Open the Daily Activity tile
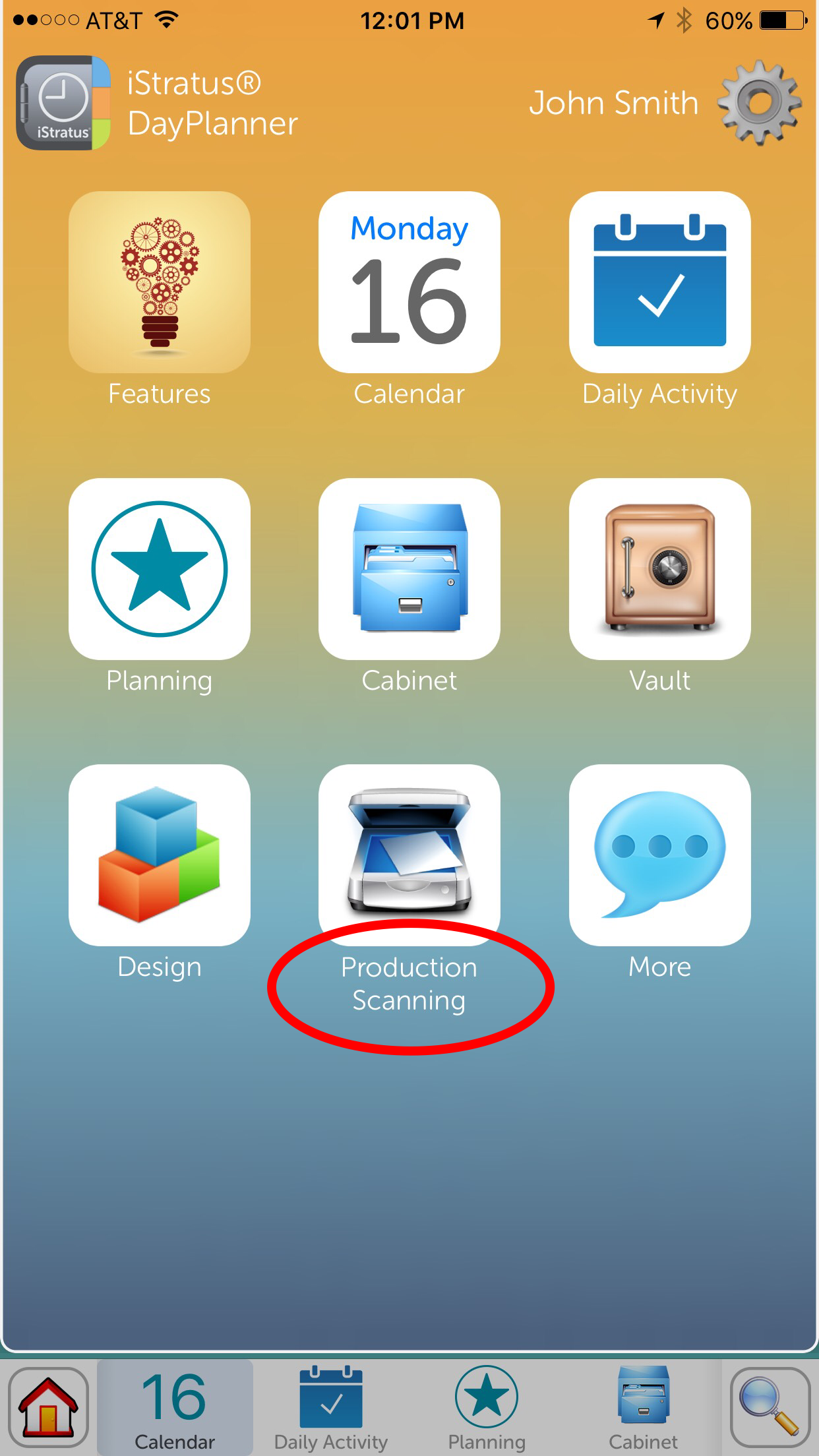Viewport: 819px width, 1456px height. (x=659, y=282)
